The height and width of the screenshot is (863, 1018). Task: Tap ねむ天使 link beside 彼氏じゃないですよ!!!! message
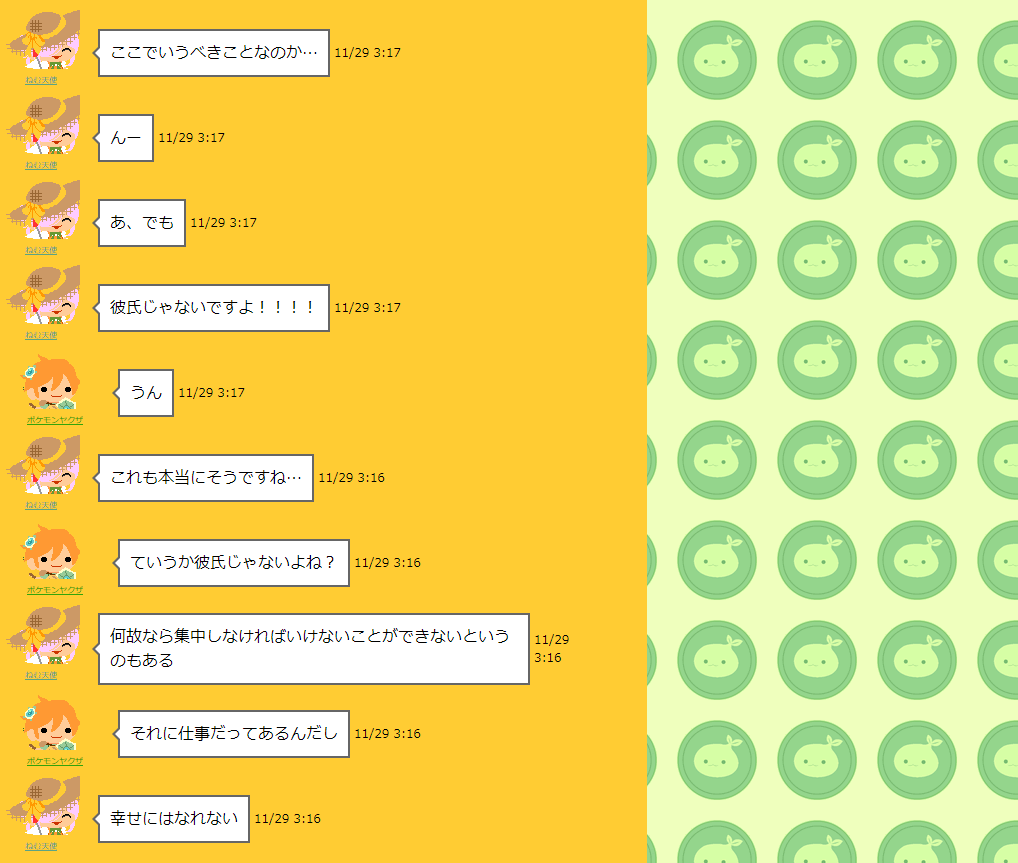(x=41, y=335)
